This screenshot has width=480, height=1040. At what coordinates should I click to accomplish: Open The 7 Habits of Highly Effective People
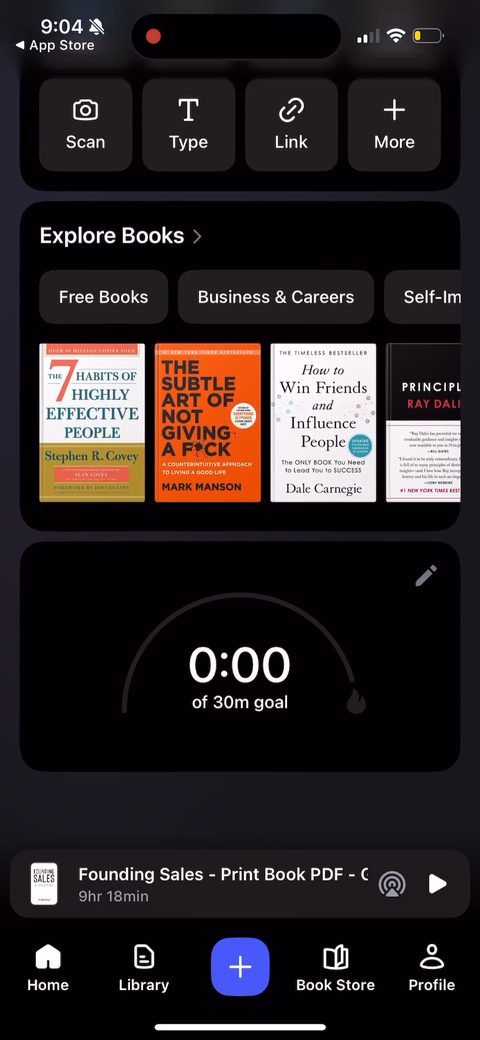[92, 422]
